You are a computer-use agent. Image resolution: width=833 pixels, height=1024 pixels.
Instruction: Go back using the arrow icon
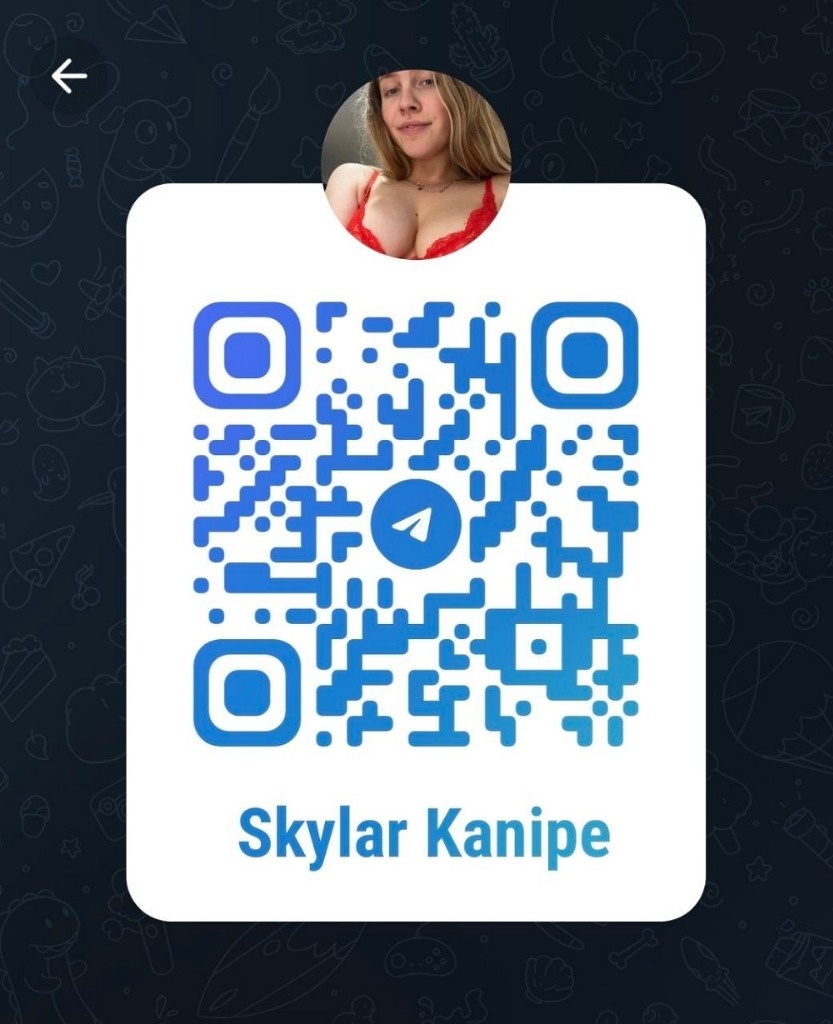tap(68, 75)
